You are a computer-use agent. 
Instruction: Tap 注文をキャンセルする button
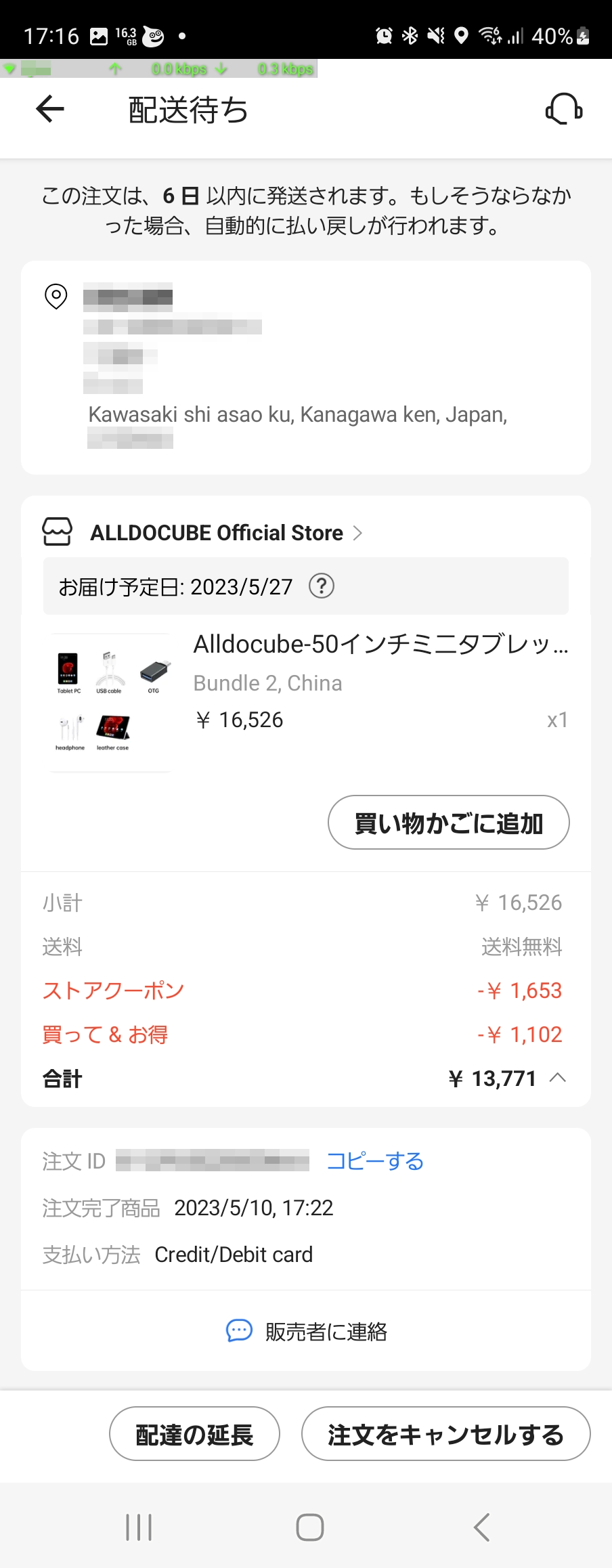click(445, 1434)
